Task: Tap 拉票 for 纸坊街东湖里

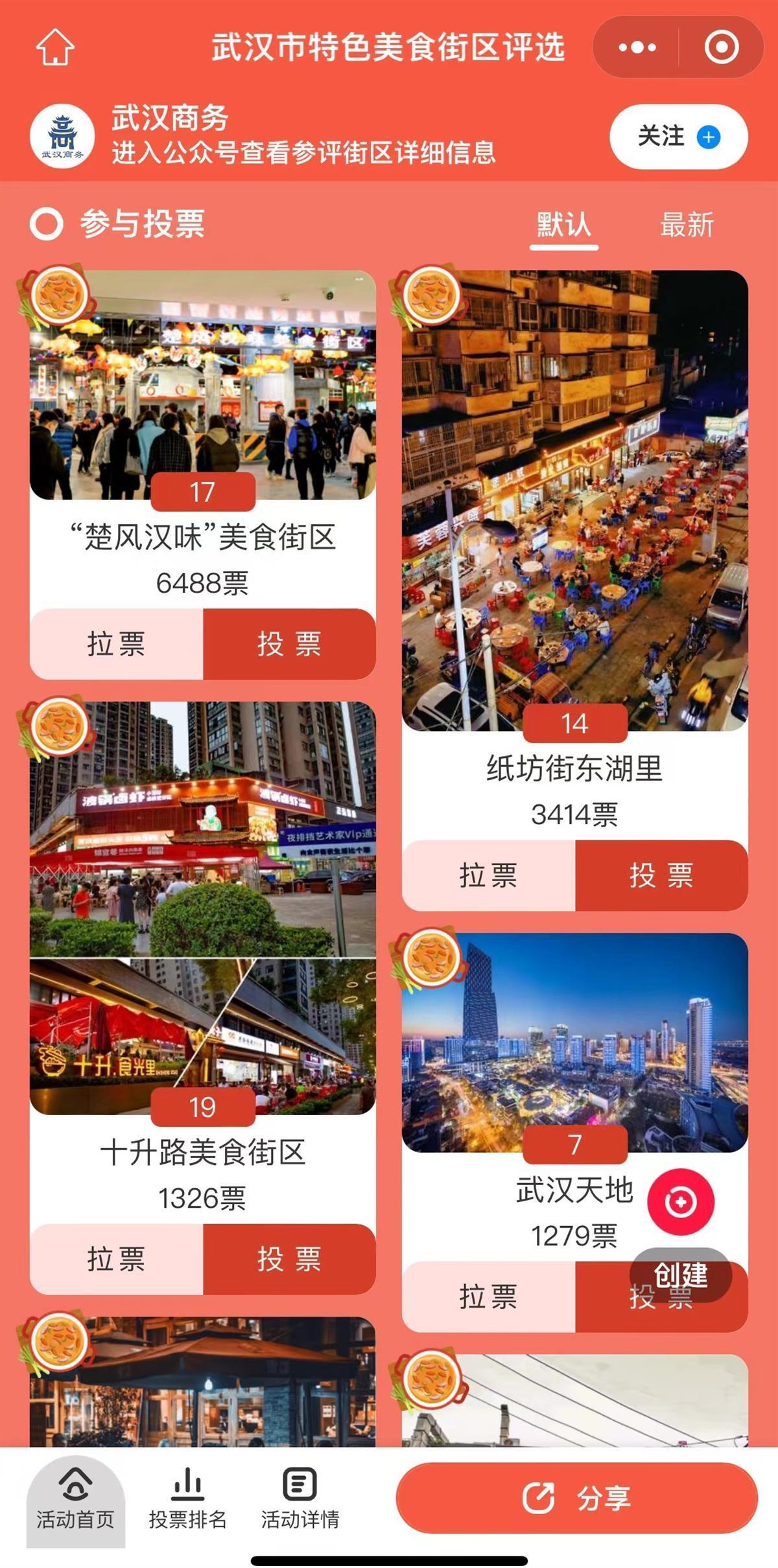Action: pos(488,875)
